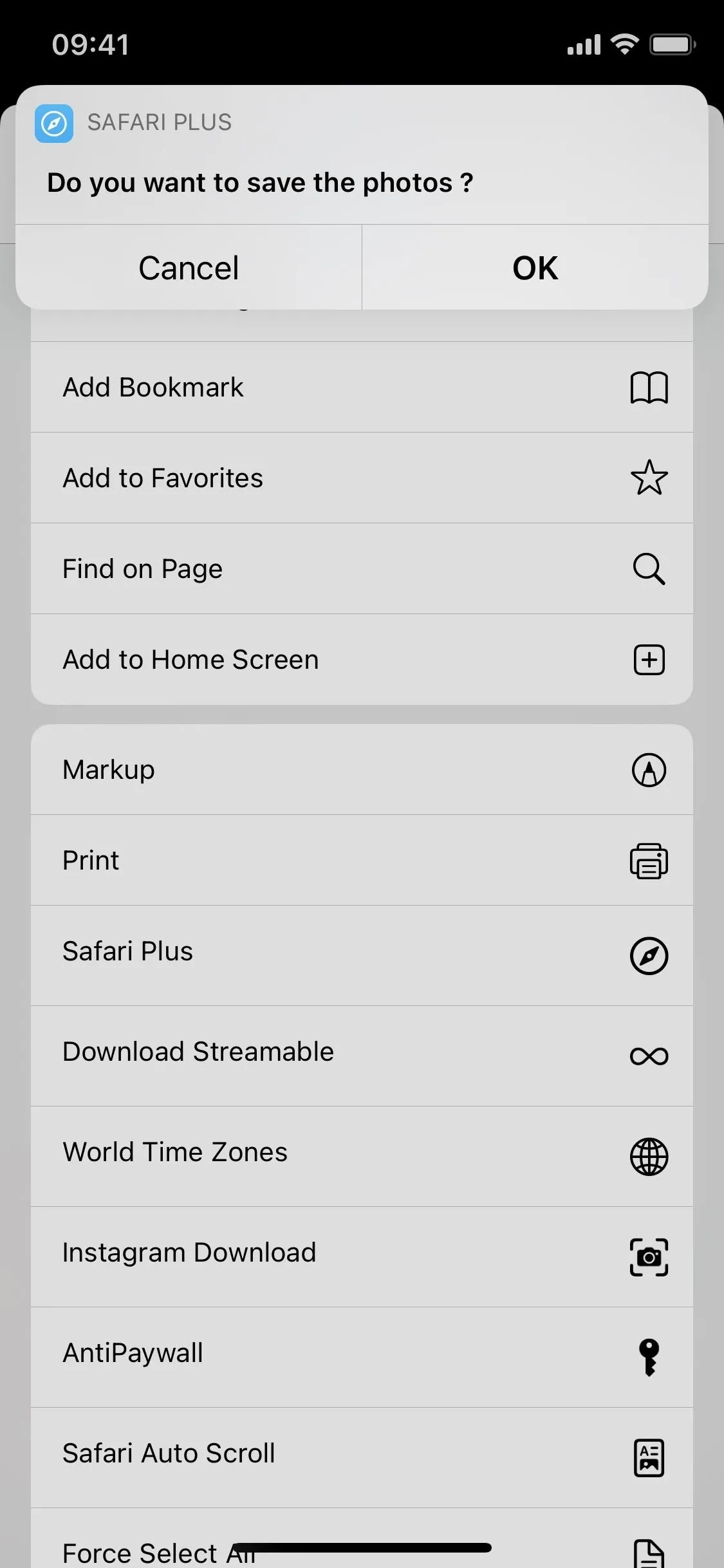Run Instagram Download shortcut
Screen dimensions: 724x1568
coord(362,1256)
